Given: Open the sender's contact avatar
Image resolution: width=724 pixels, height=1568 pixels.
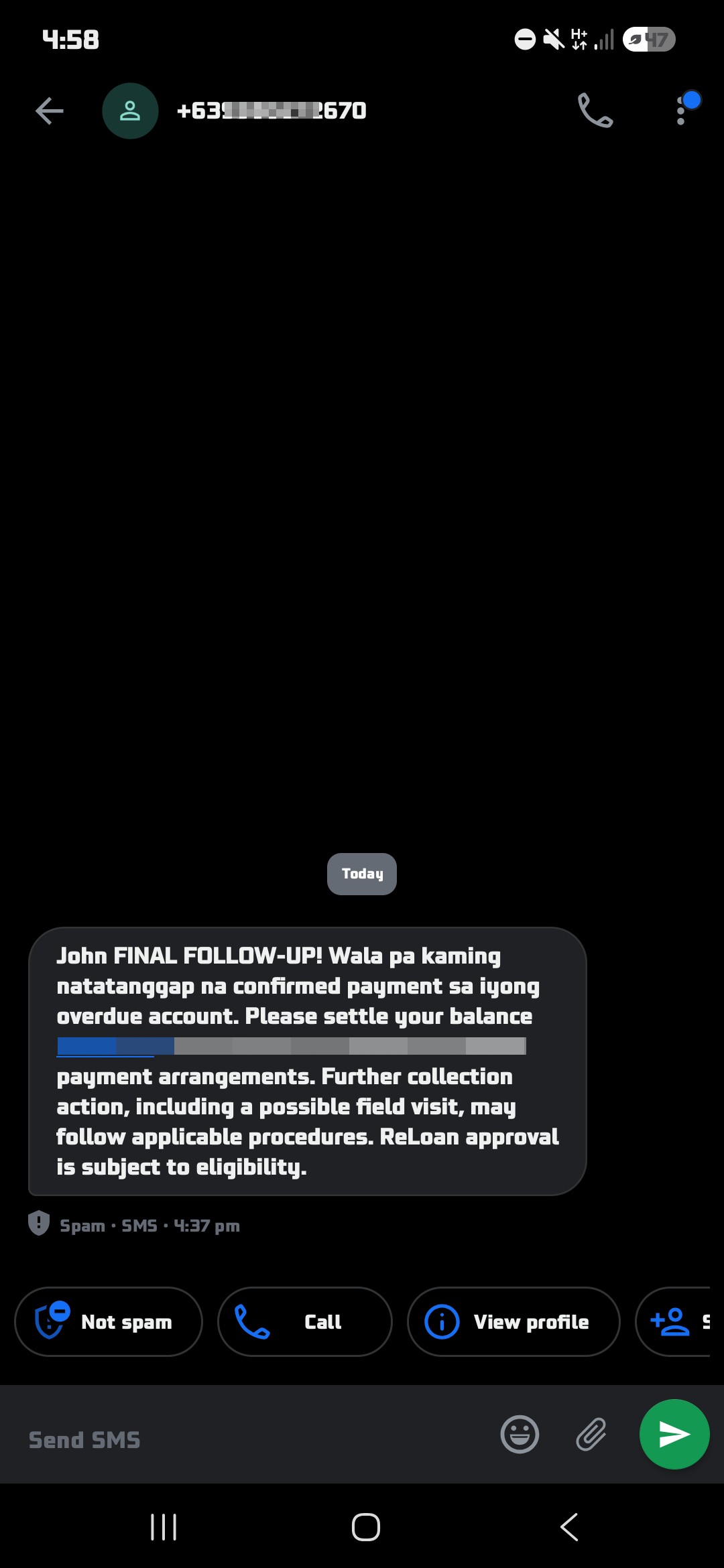Looking at the screenshot, I should 130,111.
